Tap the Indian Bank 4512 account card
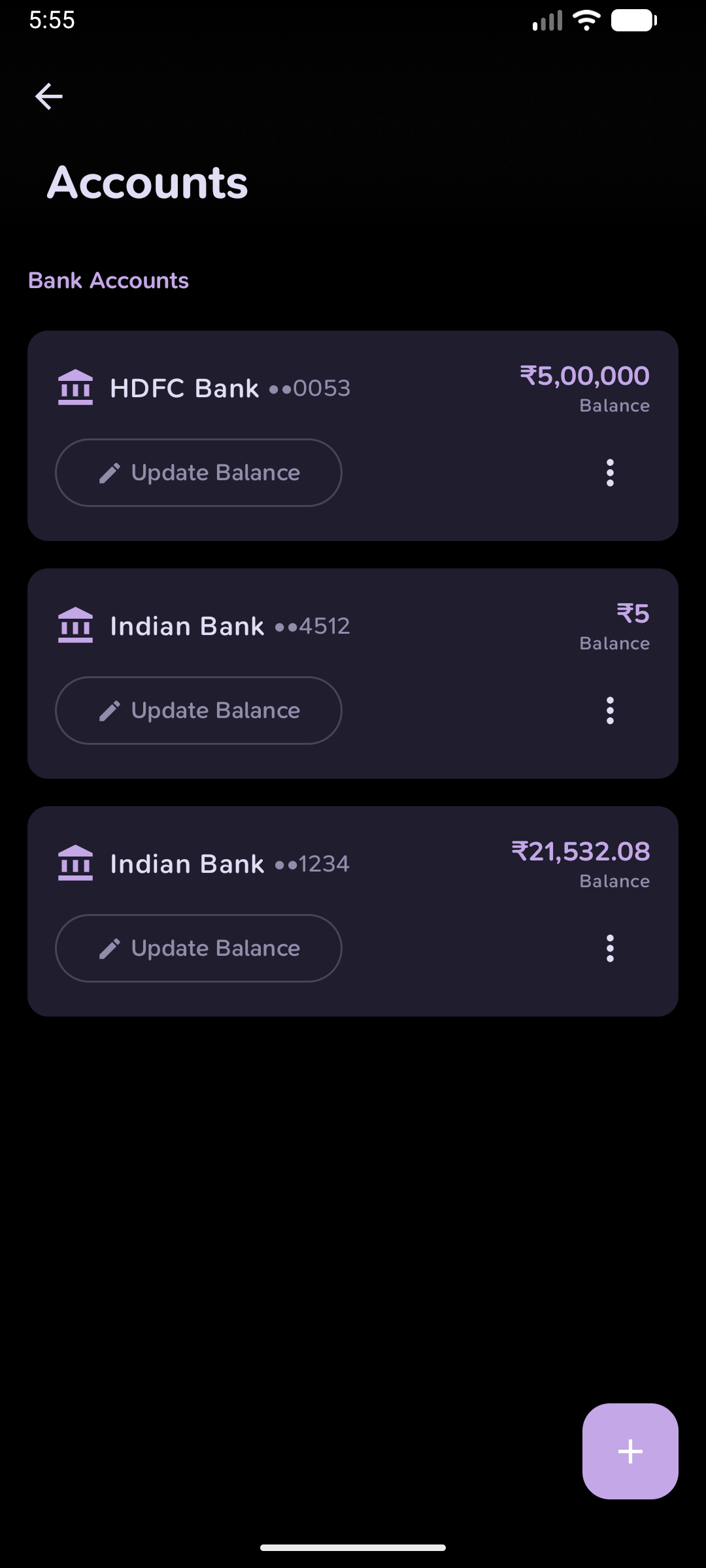Image resolution: width=706 pixels, height=1568 pixels. point(353,672)
